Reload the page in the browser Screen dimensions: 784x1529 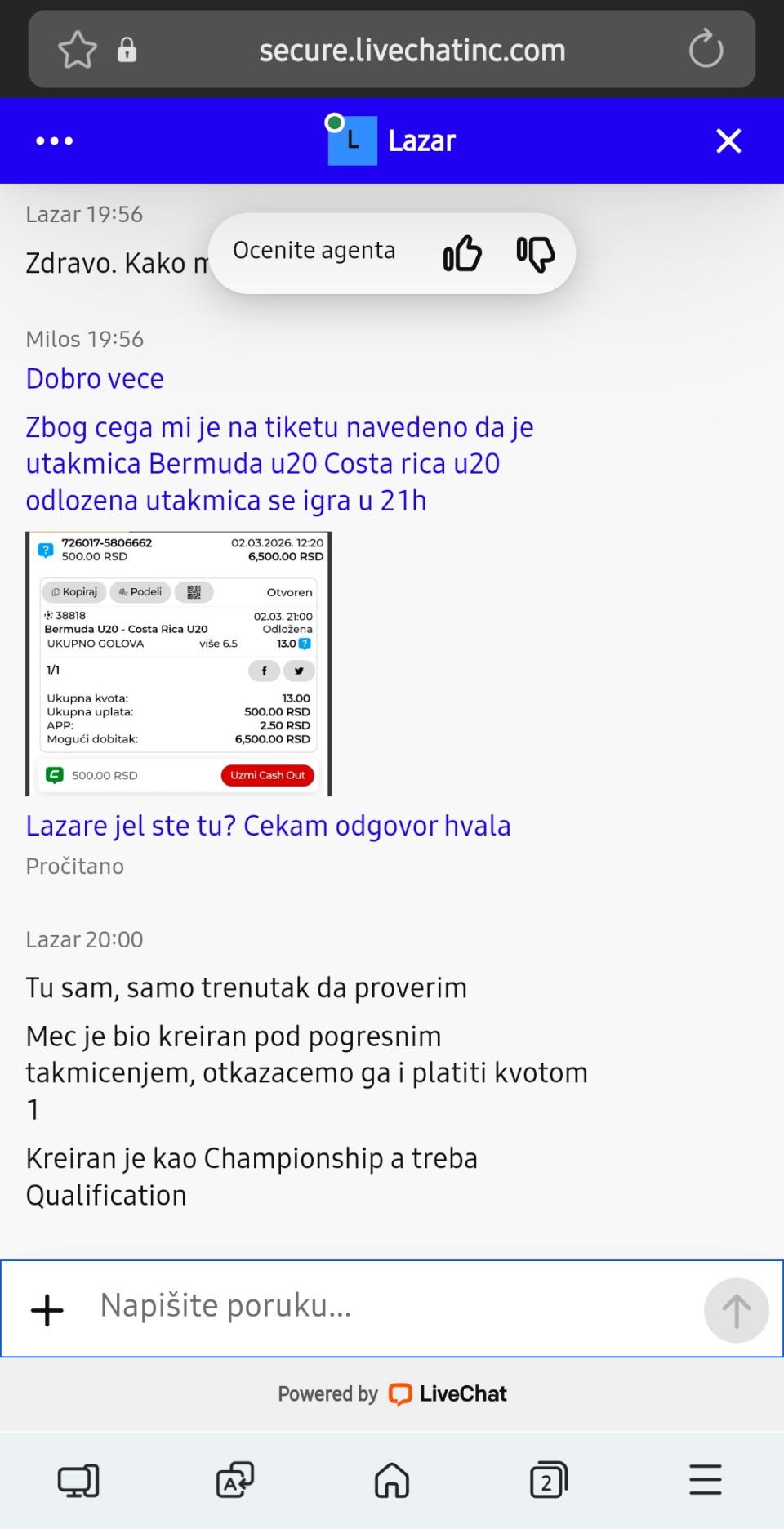pos(706,49)
